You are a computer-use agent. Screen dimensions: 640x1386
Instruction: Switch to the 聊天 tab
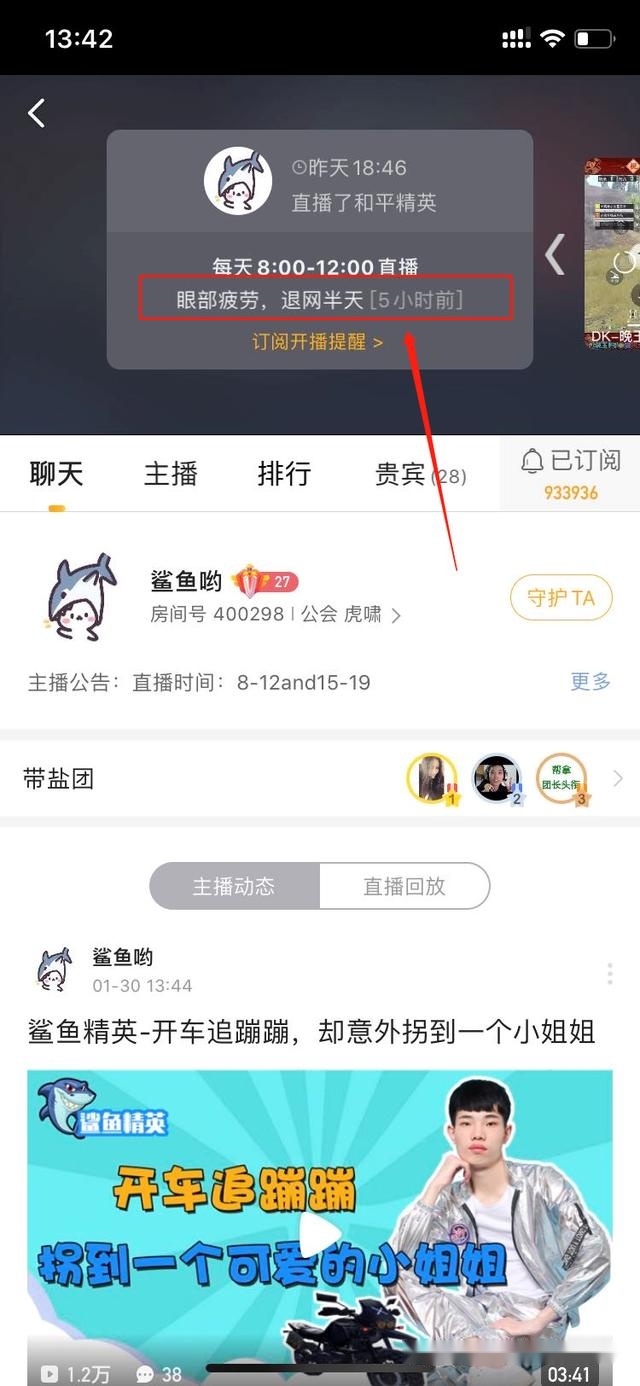(57, 474)
